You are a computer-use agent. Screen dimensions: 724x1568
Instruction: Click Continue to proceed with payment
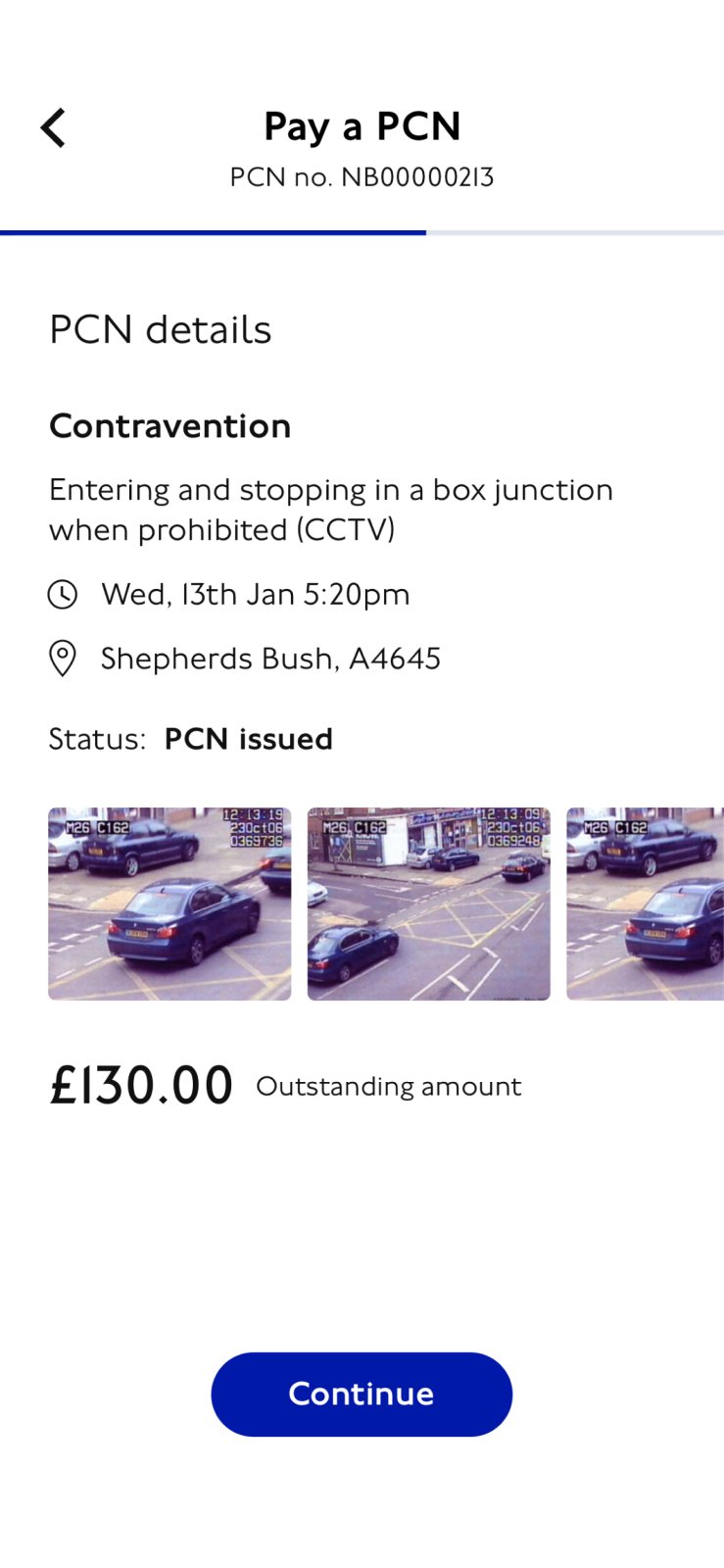(x=361, y=1394)
